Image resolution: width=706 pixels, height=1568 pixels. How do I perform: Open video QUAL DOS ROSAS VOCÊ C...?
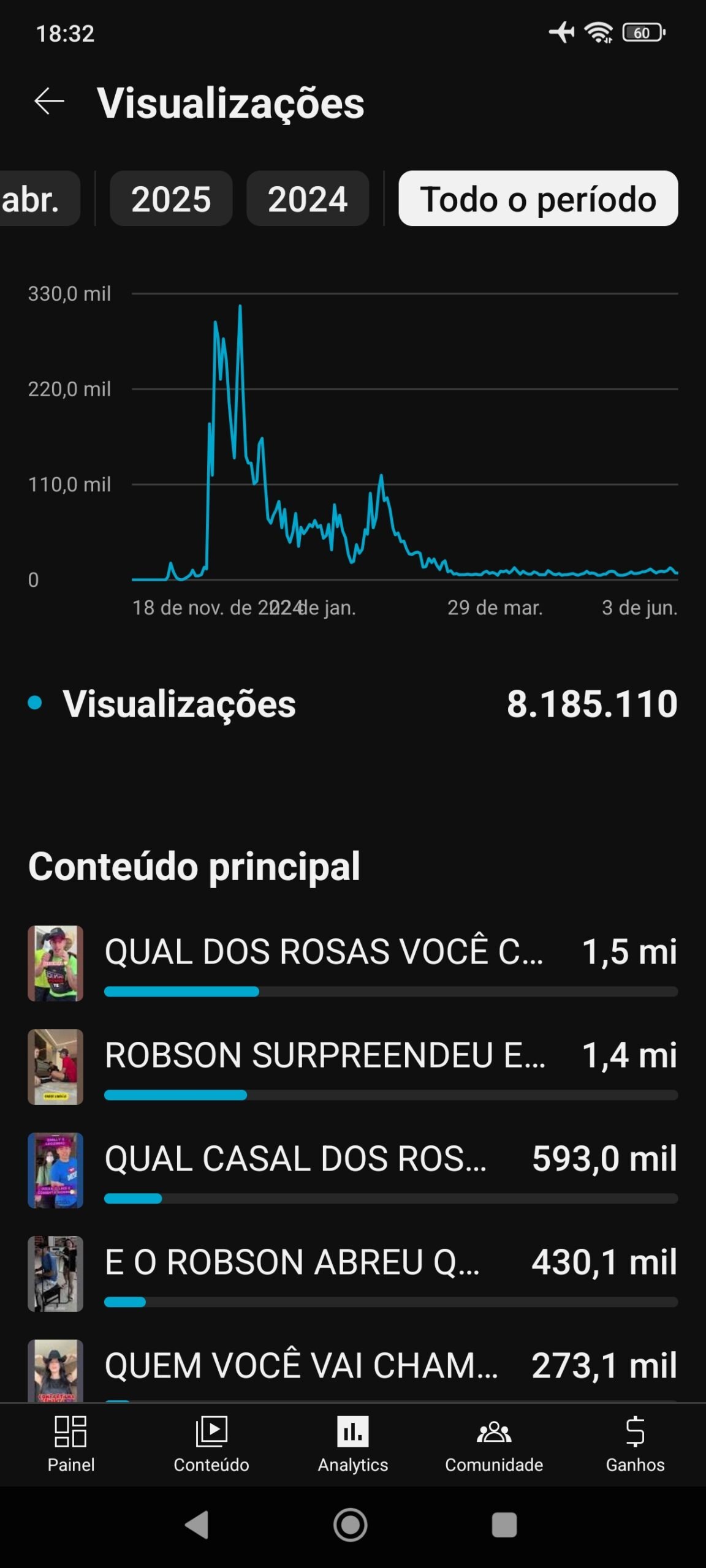pyautogui.click(x=353, y=963)
